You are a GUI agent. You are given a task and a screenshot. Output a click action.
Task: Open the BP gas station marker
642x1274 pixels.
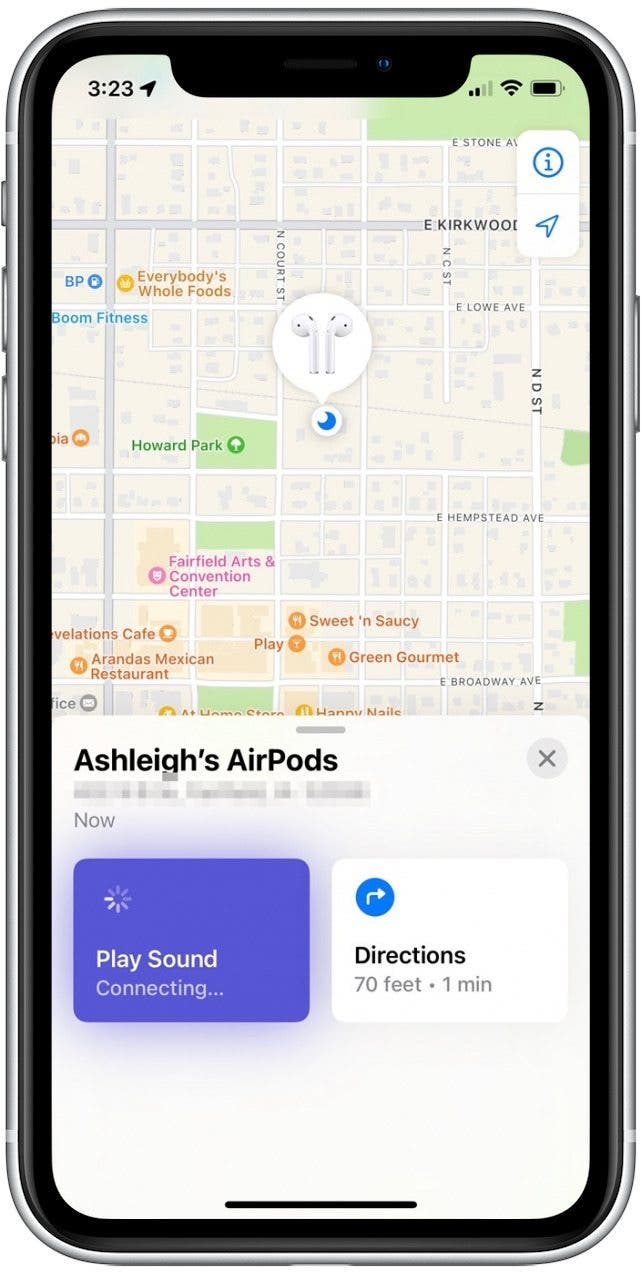click(95, 282)
